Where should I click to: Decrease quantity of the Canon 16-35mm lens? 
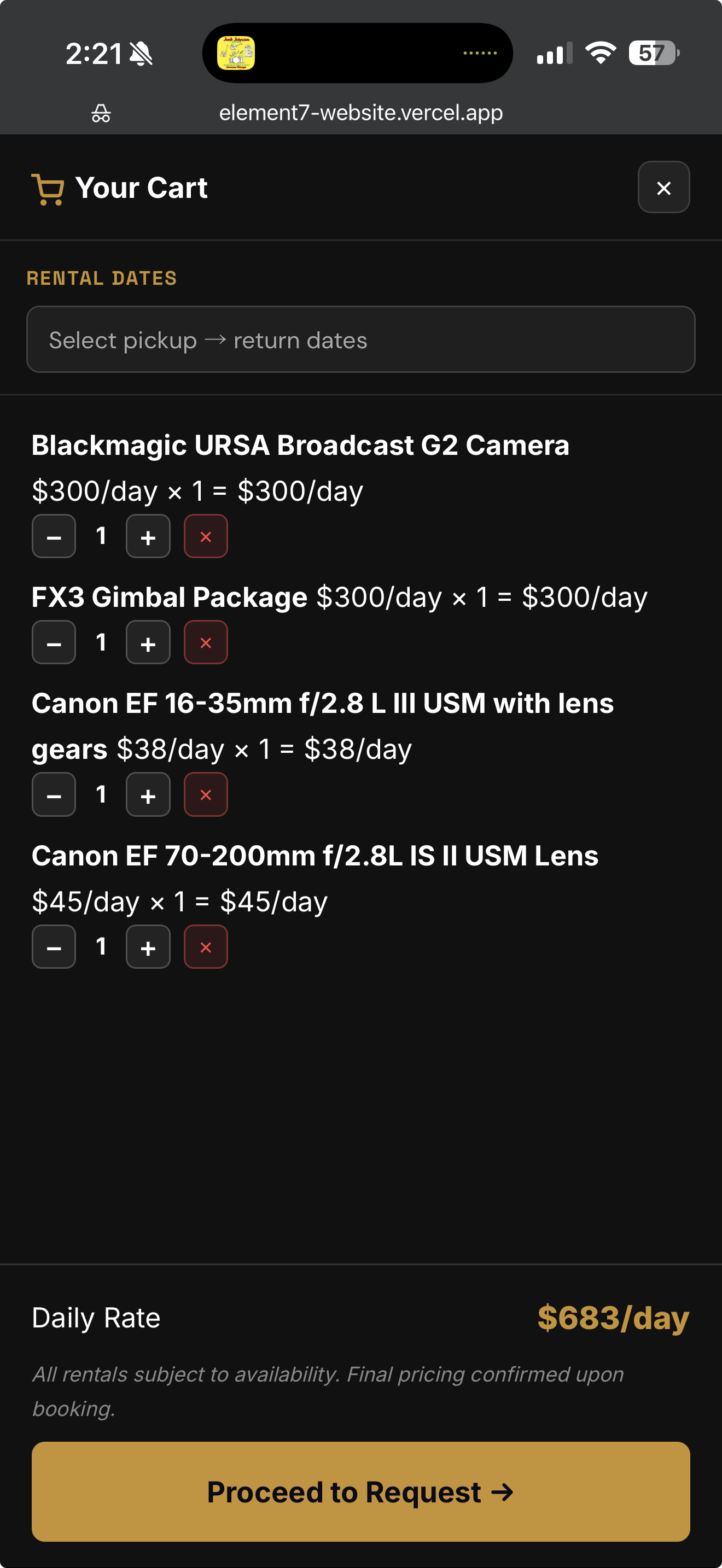click(54, 794)
